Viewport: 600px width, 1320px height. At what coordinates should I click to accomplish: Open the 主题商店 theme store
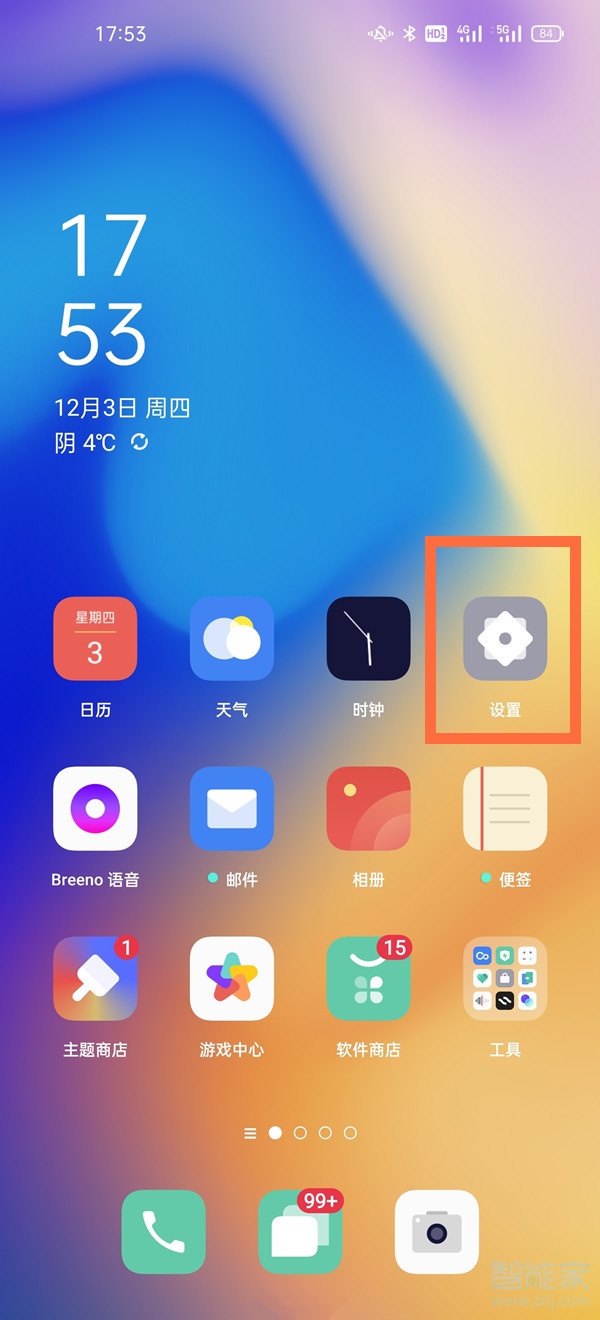click(95, 979)
